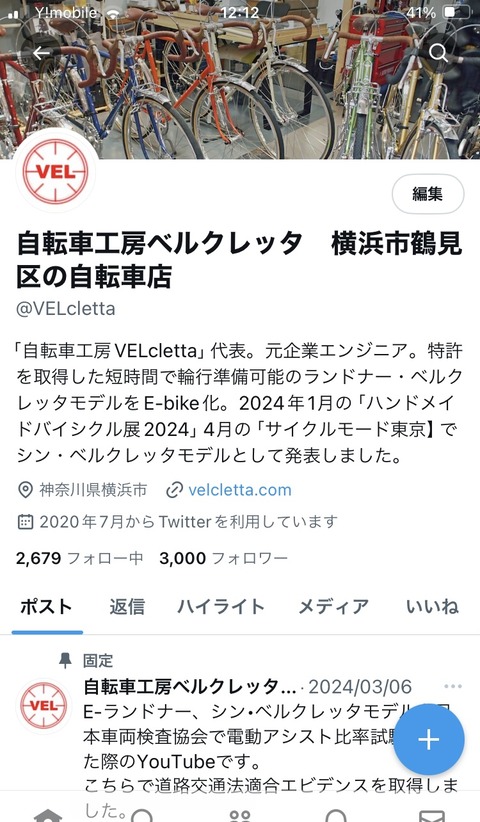Viewport: 480px width, 822px height.
Task: Switch to the 返信 replies tab
Action: [127, 607]
